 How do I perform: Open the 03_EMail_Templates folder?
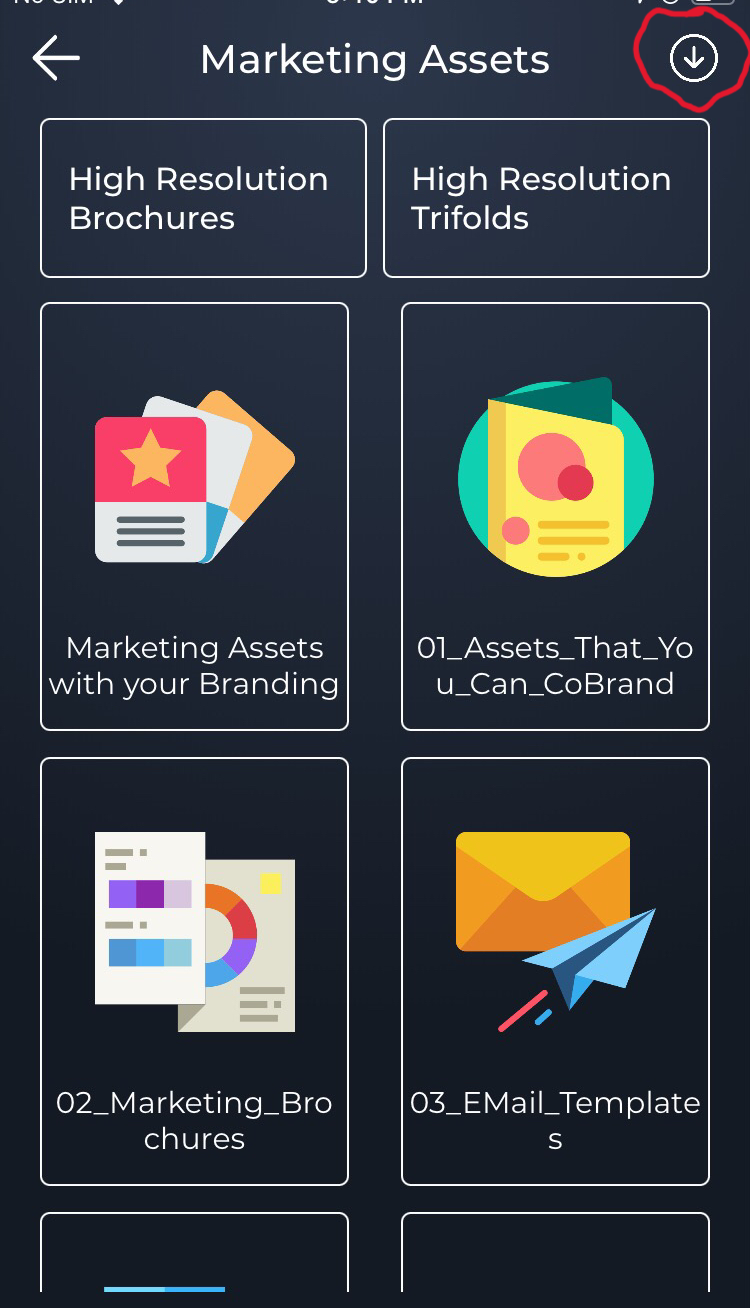coord(555,971)
